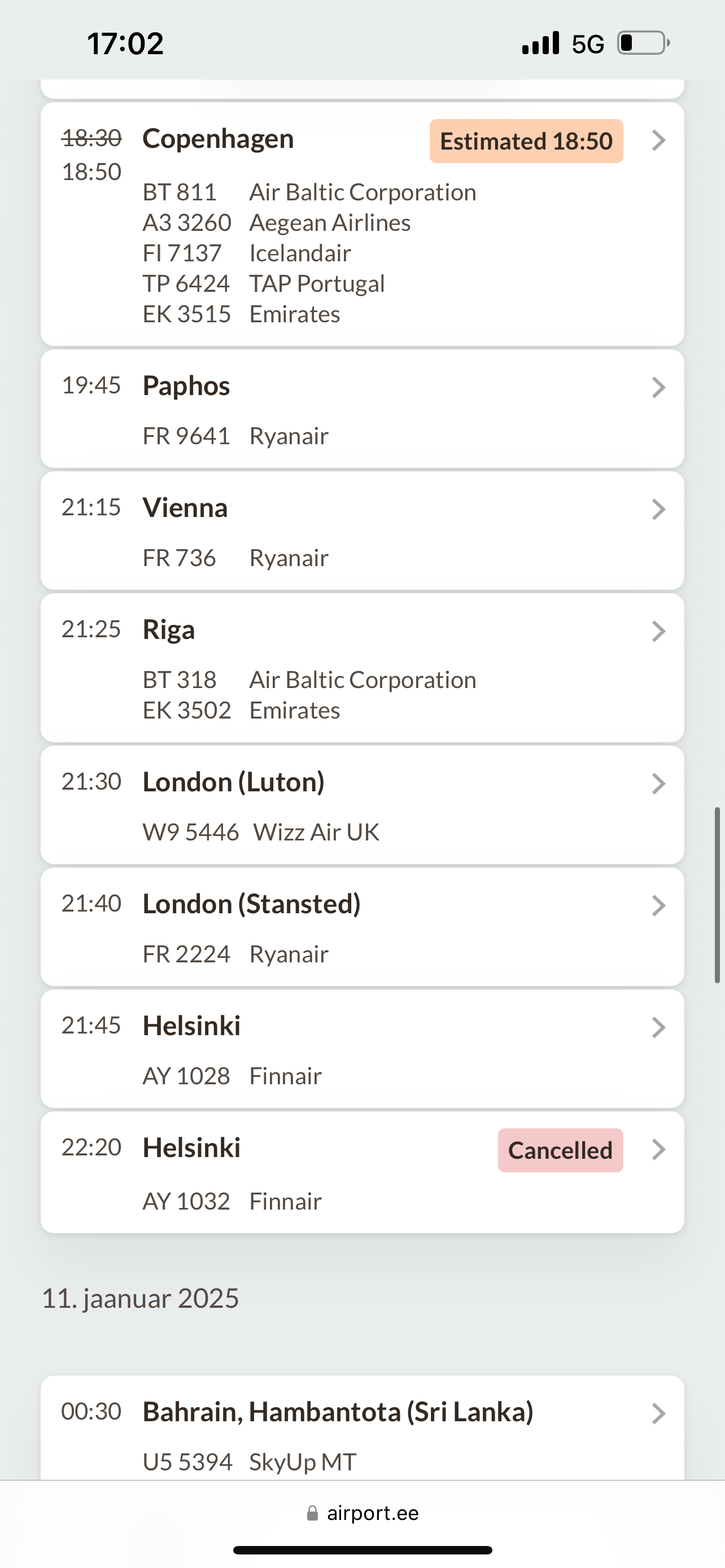The width and height of the screenshot is (725, 1568).
Task: Open the cancelled Helsinki AY 1032 flight
Action: [362, 1172]
